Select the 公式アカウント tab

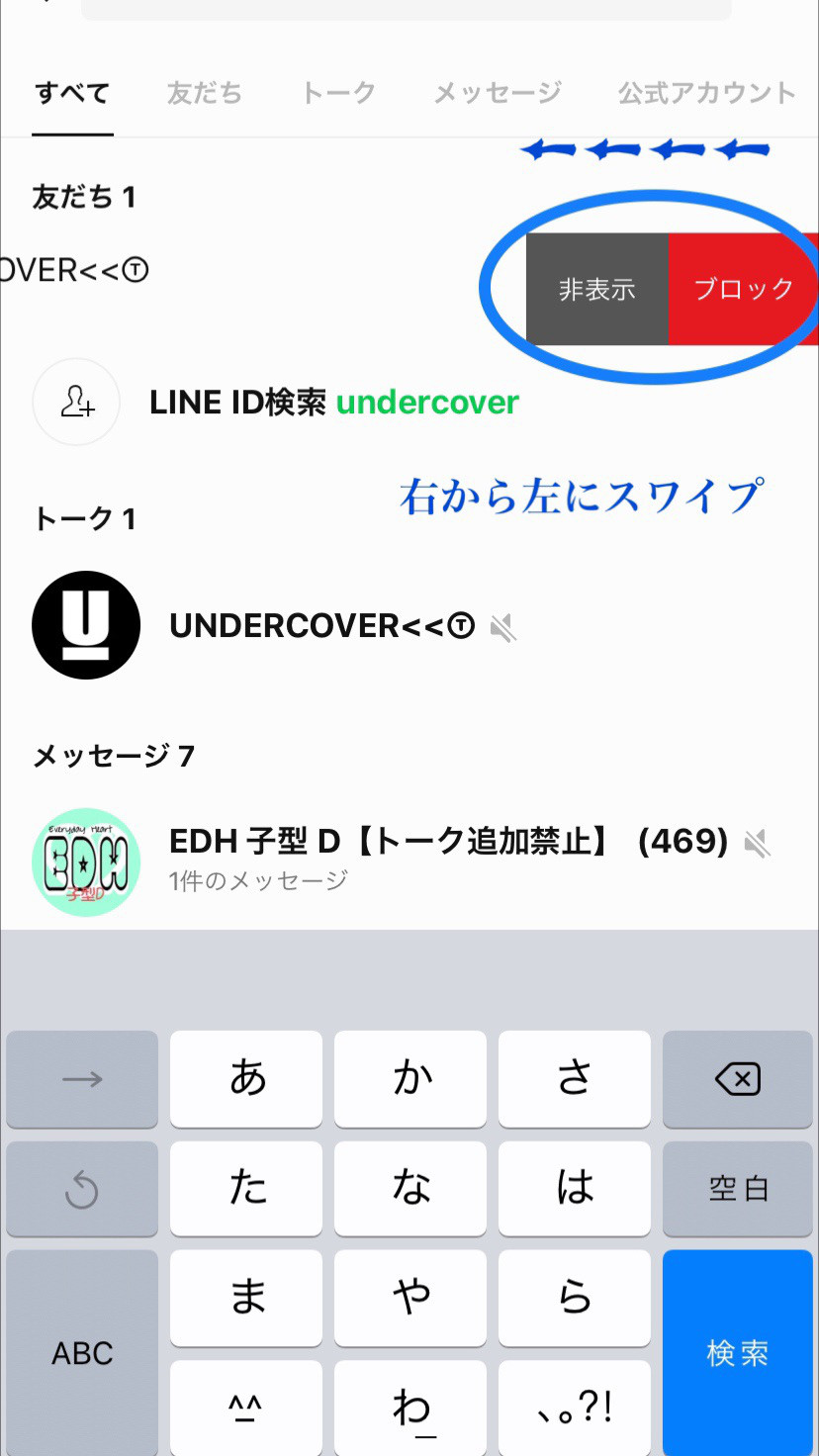pos(706,93)
